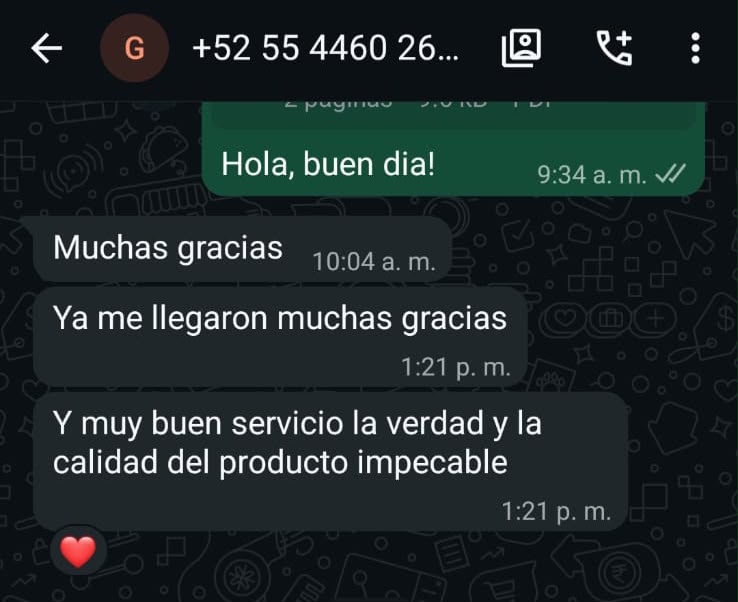Open the three-dot overflow menu

(x=696, y=48)
